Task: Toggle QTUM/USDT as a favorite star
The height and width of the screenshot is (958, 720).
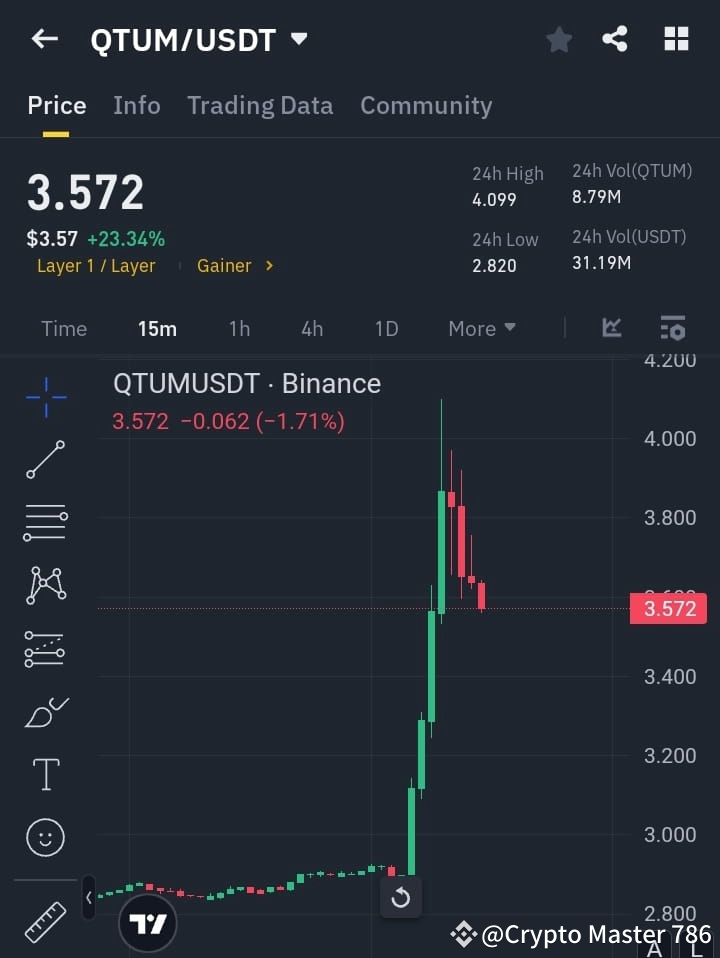Action: (558, 39)
